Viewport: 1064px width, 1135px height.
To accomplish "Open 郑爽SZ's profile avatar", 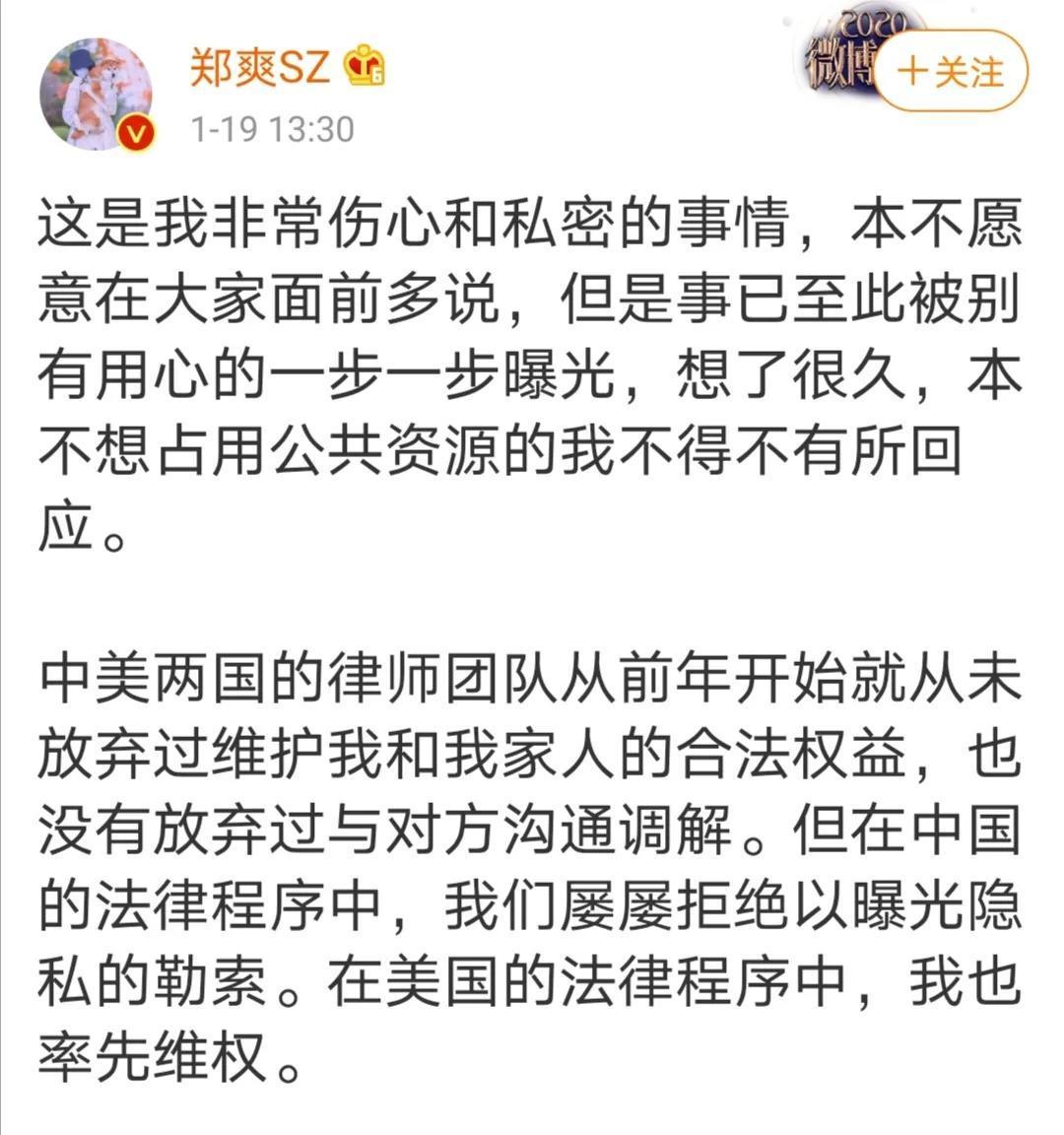I will tap(96, 96).
